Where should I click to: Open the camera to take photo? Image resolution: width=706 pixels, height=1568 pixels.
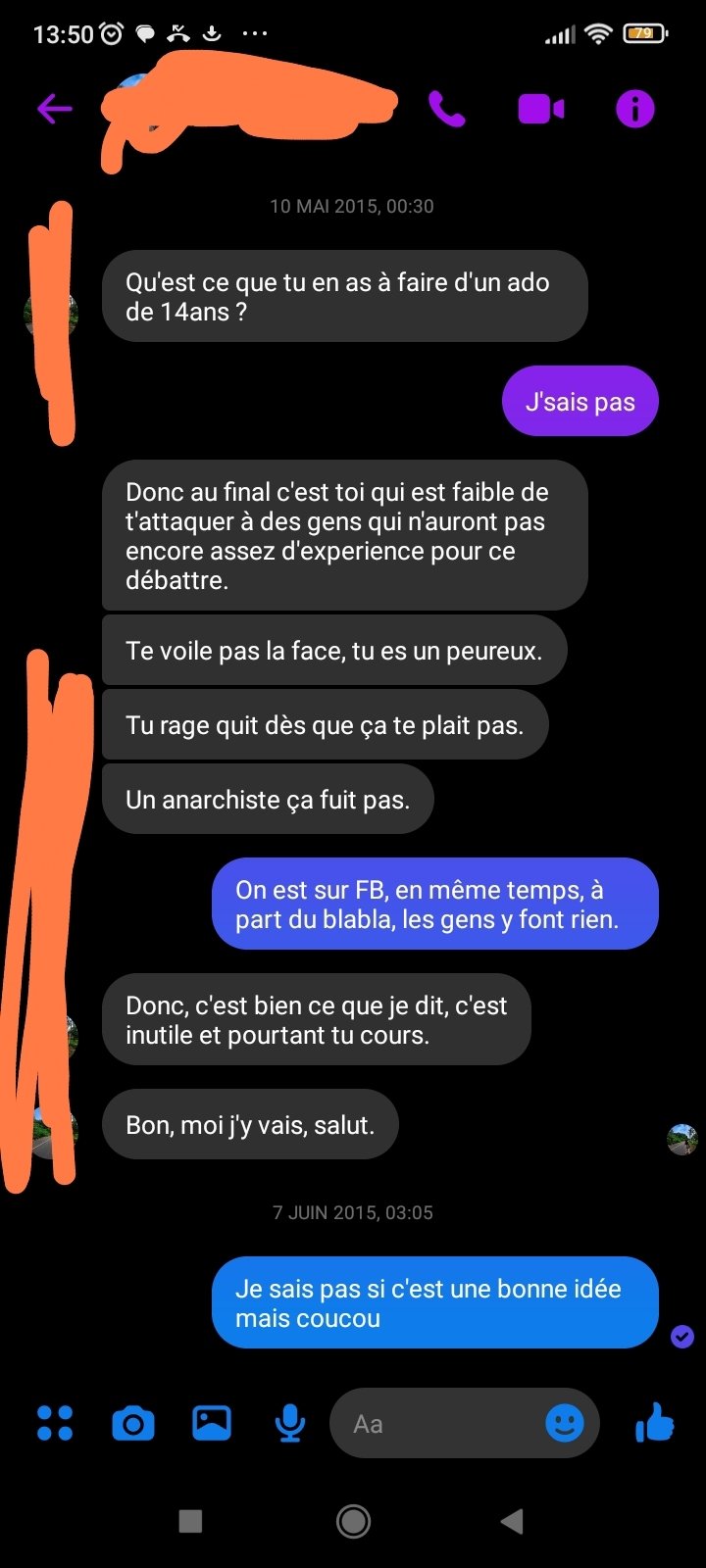pyautogui.click(x=133, y=1423)
